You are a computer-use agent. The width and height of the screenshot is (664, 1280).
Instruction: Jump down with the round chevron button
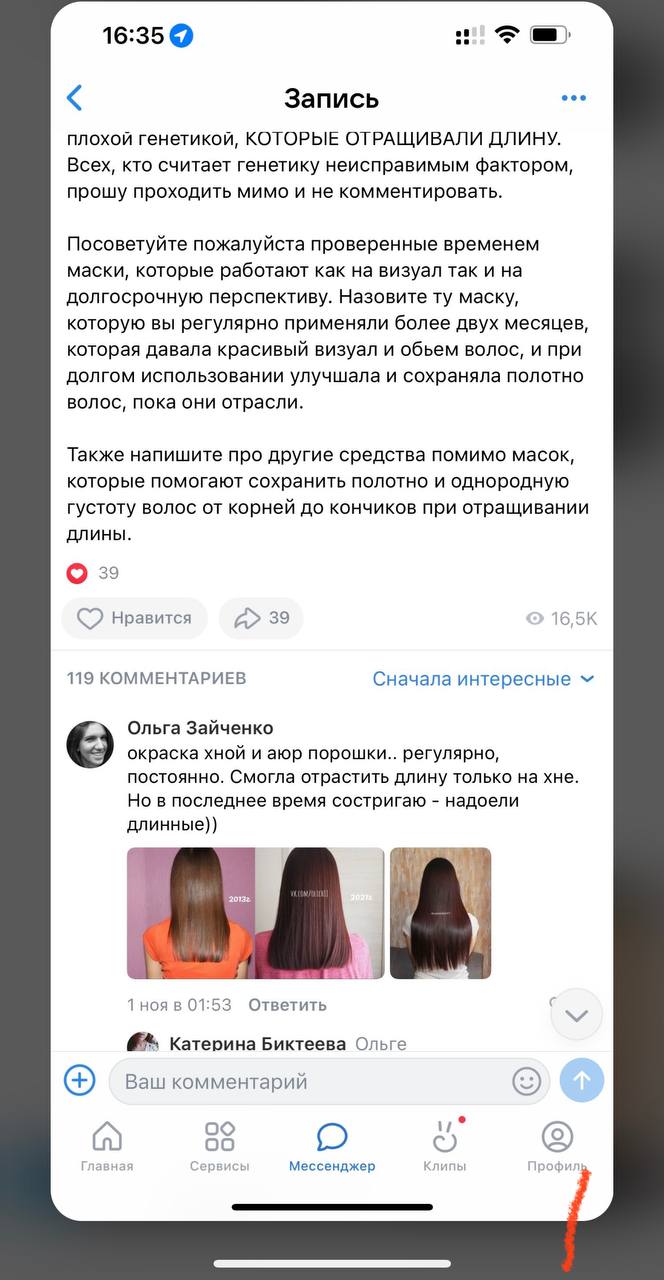(576, 1015)
